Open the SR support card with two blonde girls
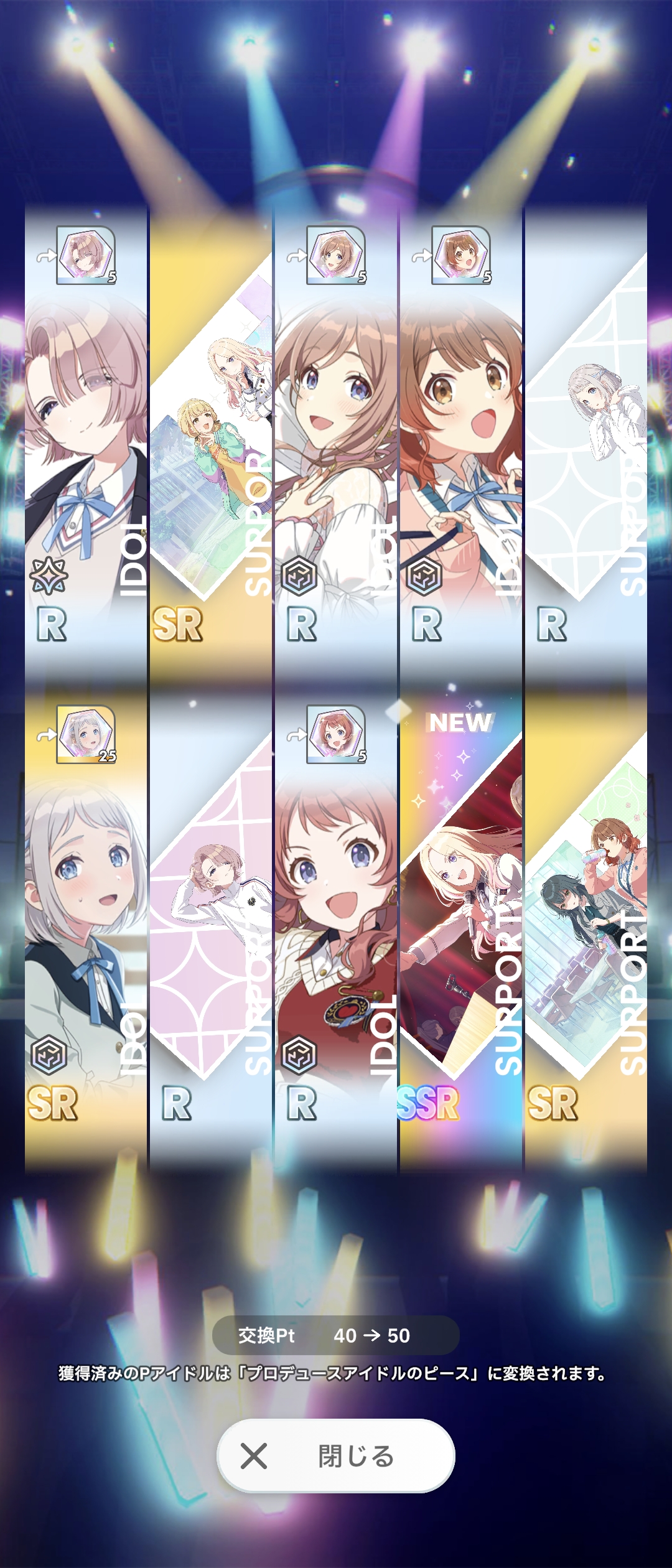Image resolution: width=672 pixels, height=1568 pixels. pyautogui.click(x=210, y=442)
